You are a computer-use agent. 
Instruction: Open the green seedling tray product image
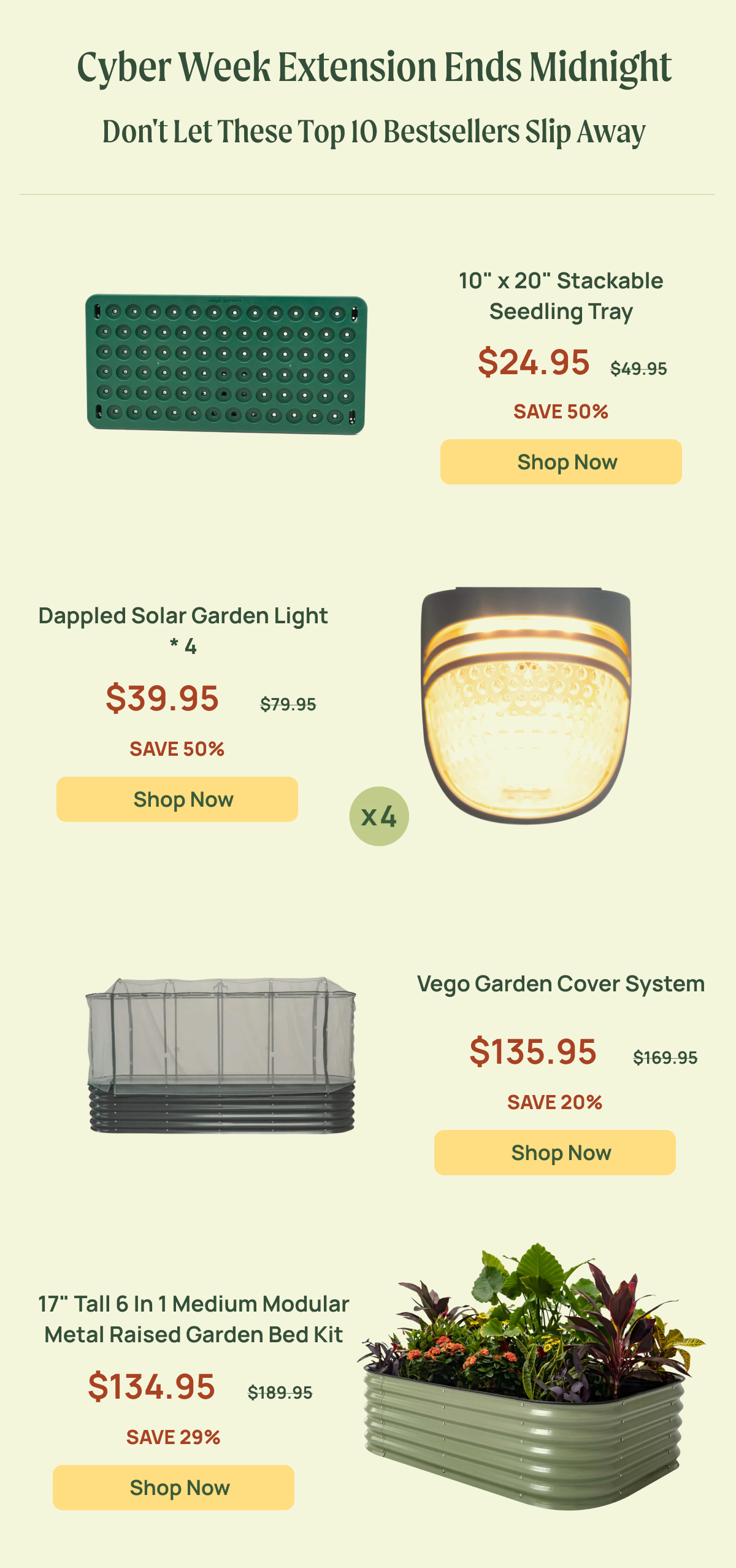(226, 364)
